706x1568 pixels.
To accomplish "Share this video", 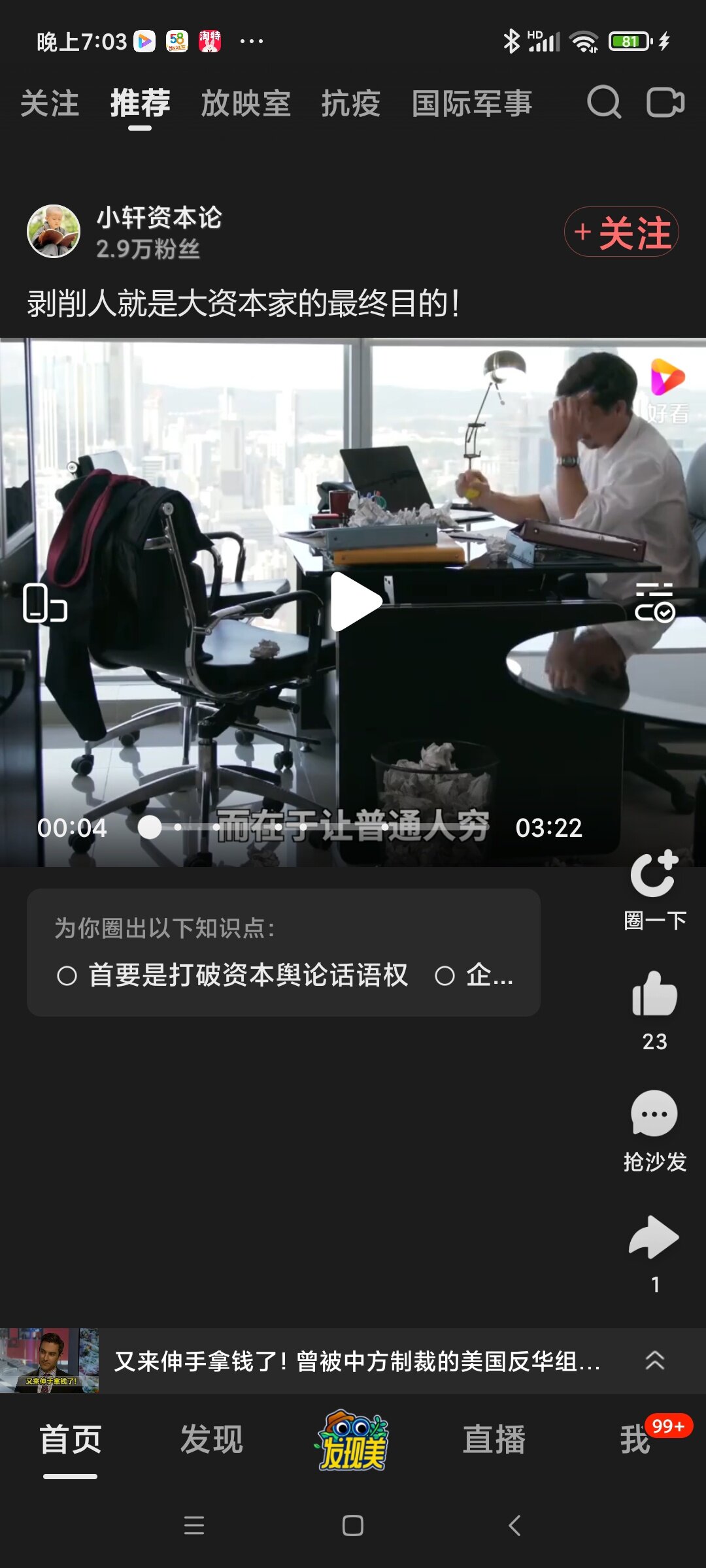I will tap(654, 1238).
